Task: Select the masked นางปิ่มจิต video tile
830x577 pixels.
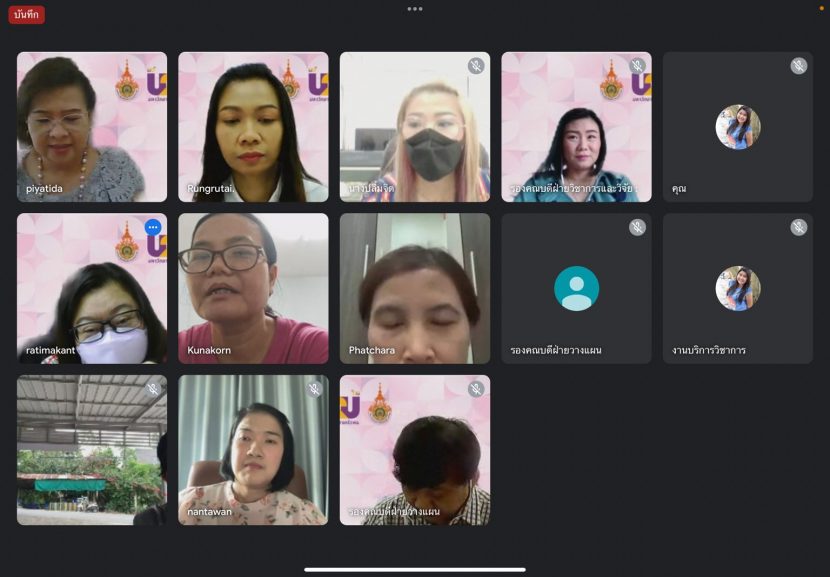Action: click(415, 127)
